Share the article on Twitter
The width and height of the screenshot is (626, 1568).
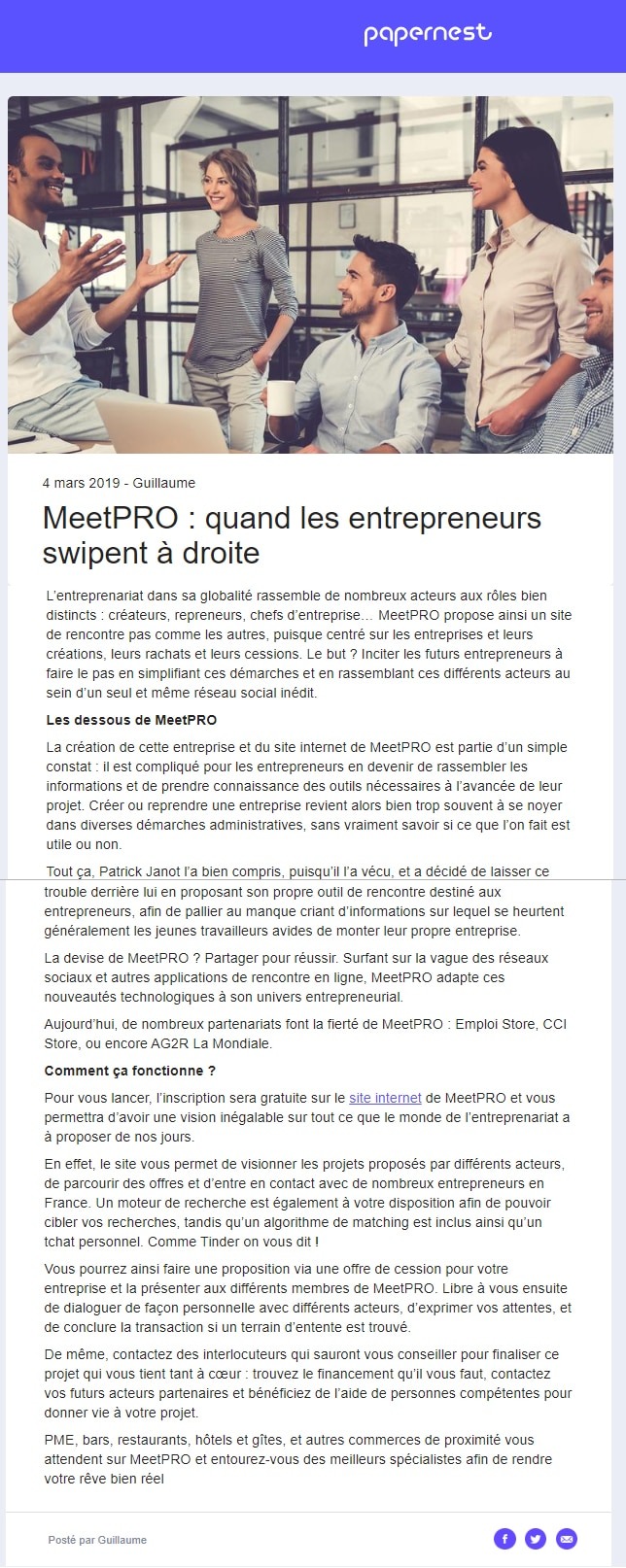[x=536, y=1539]
